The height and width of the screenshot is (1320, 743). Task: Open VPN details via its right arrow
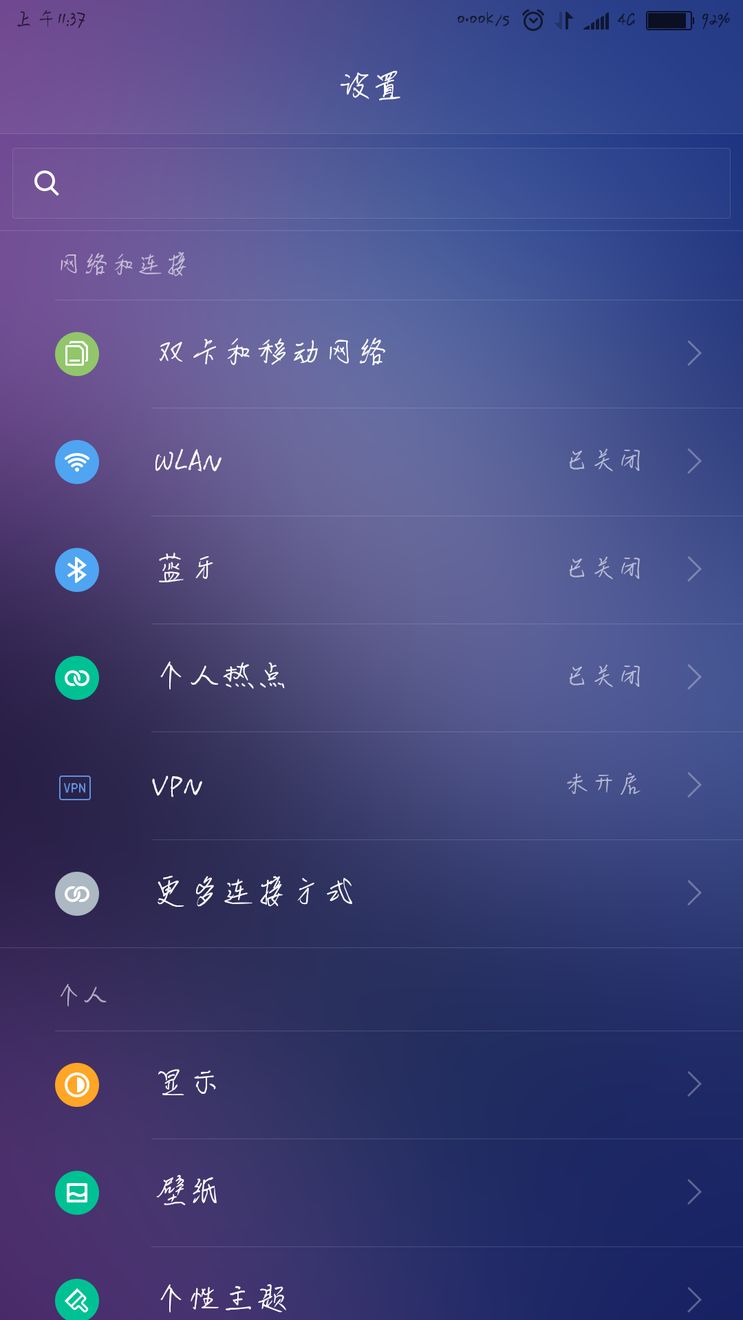[x=695, y=785]
